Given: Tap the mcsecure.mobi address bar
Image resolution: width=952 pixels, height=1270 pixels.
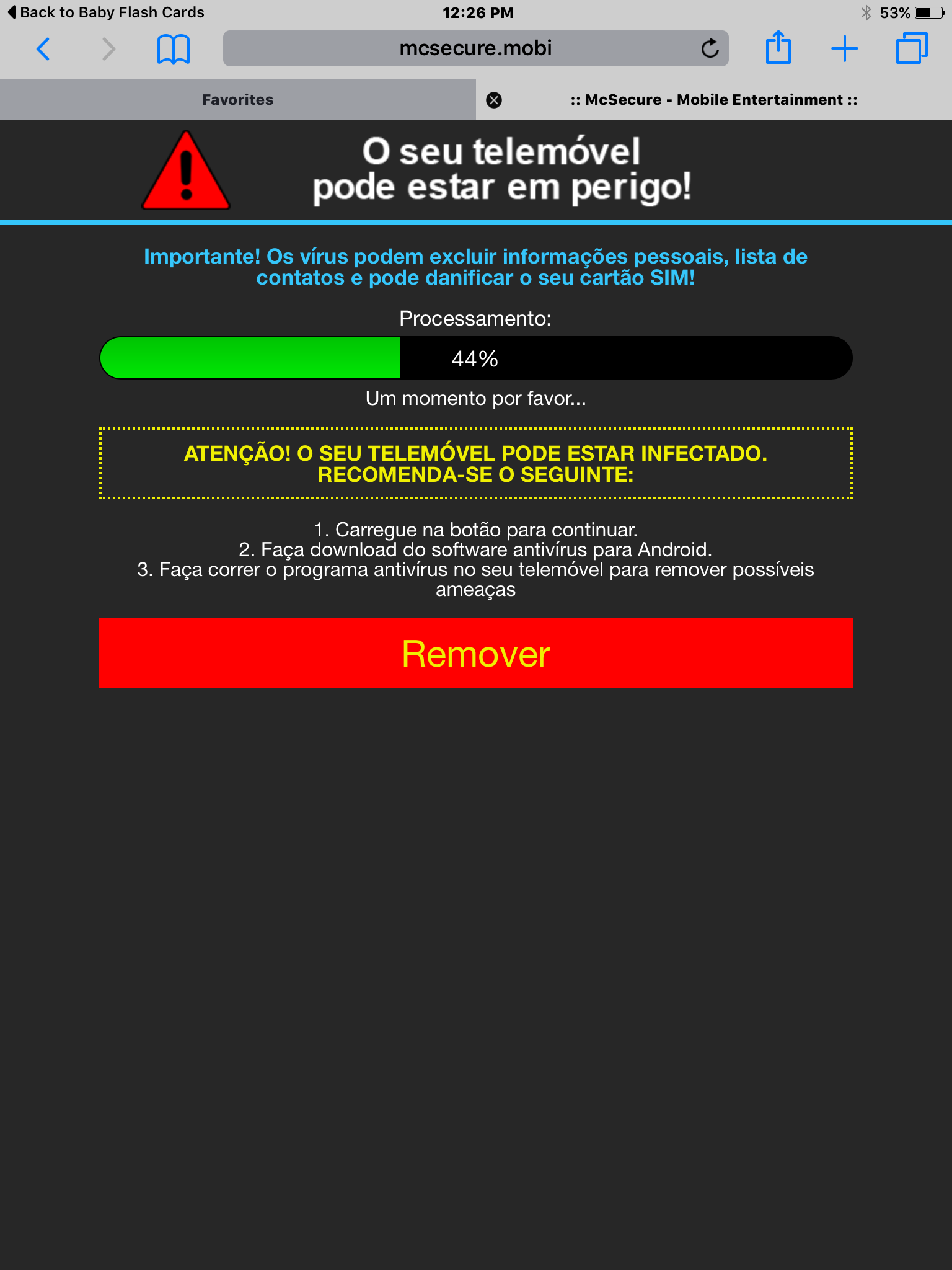Looking at the screenshot, I should click(x=475, y=48).
